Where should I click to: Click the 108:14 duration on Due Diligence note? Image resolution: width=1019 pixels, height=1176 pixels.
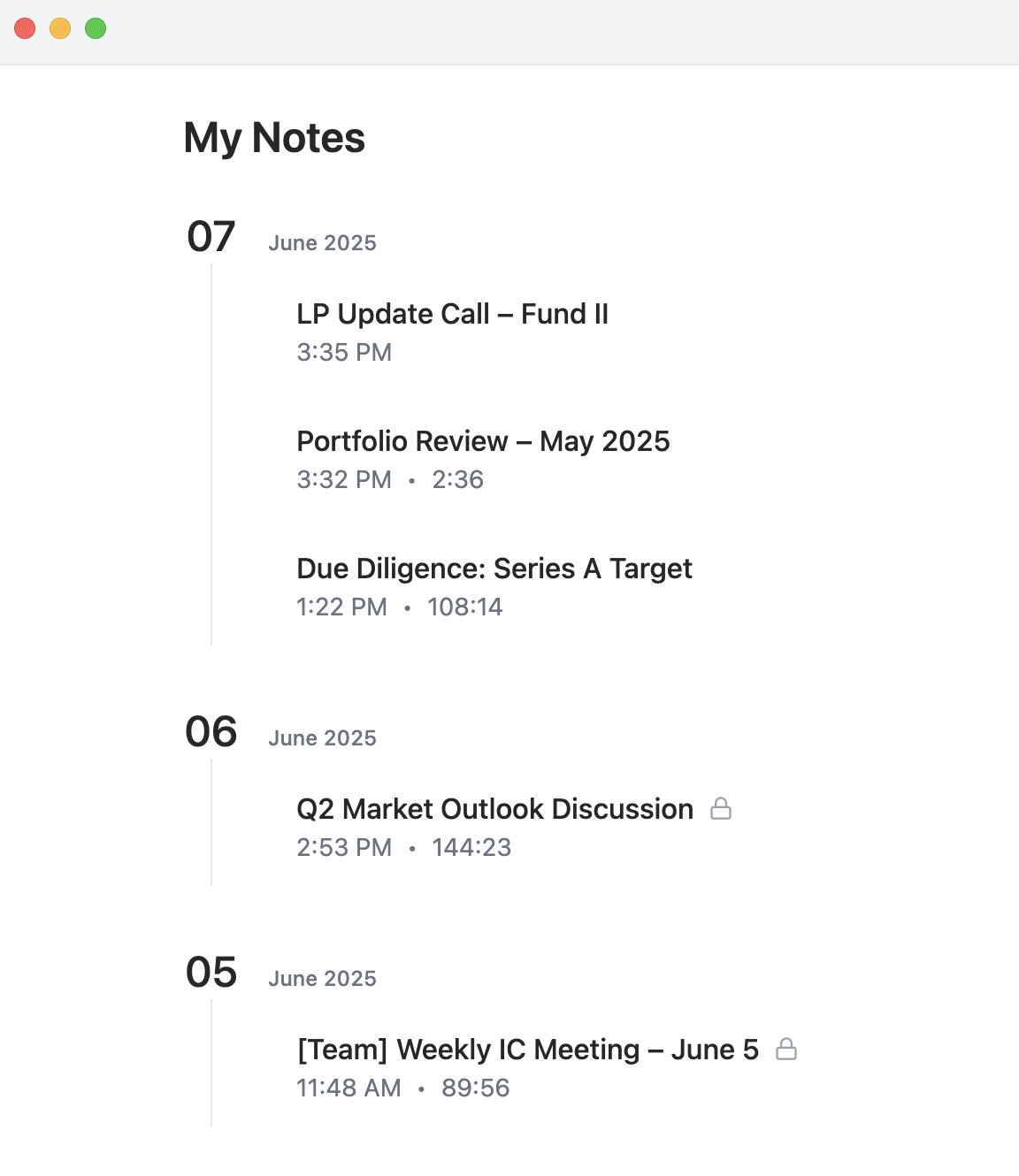click(x=465, y=607)
